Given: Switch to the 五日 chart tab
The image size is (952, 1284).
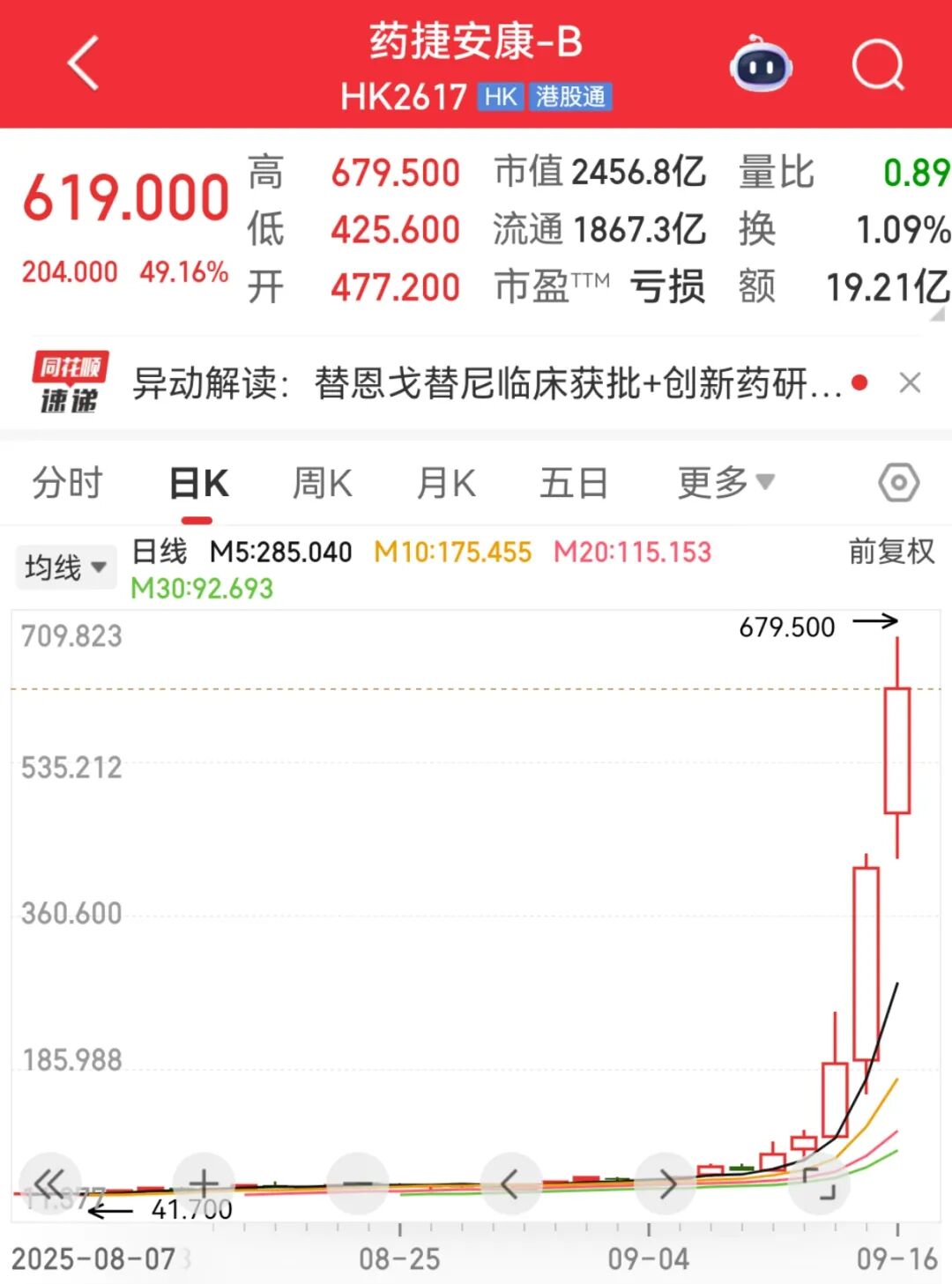Looking at the screenshot, I should 574,483.
